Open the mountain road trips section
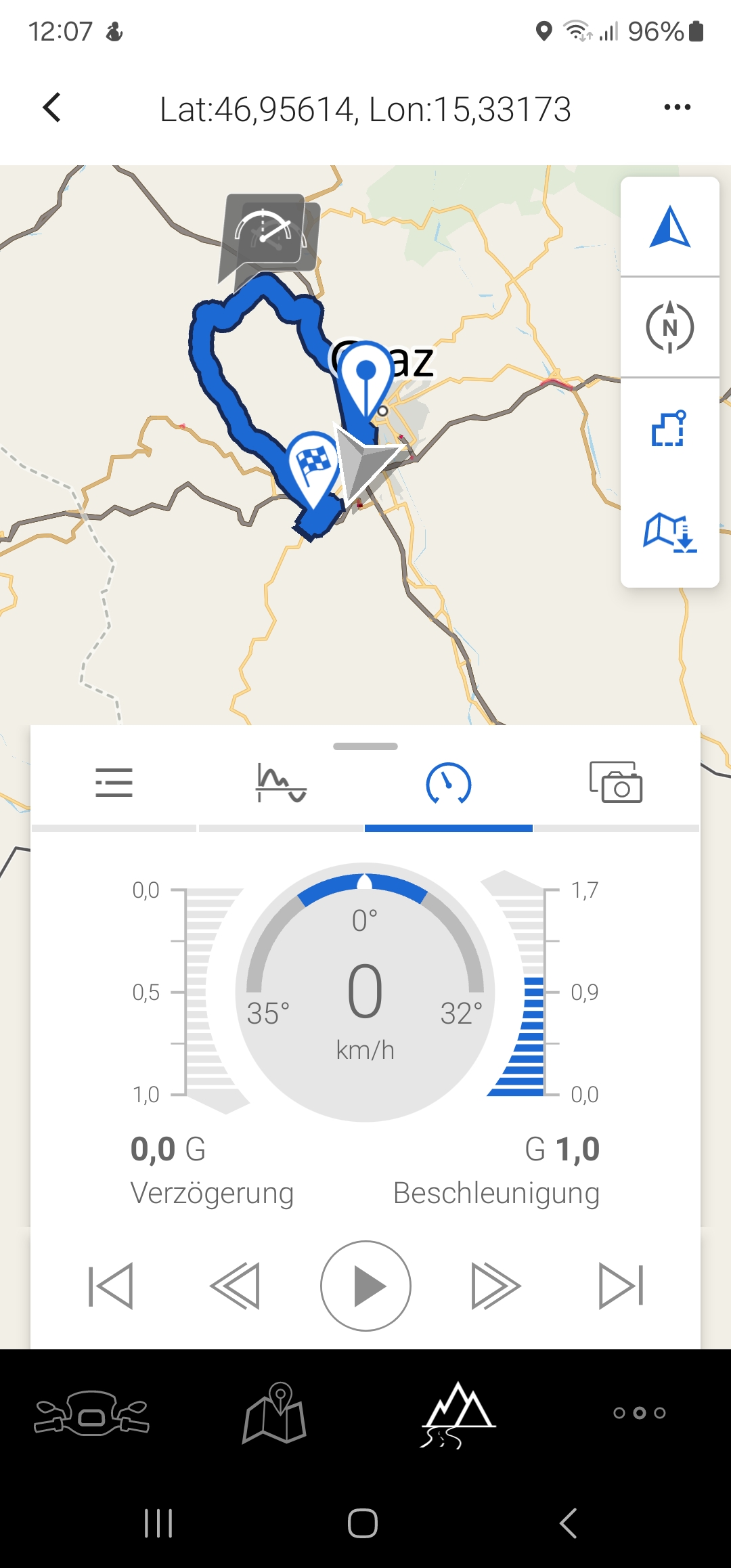This screenshot has width=731, height=1568. 458,1413
